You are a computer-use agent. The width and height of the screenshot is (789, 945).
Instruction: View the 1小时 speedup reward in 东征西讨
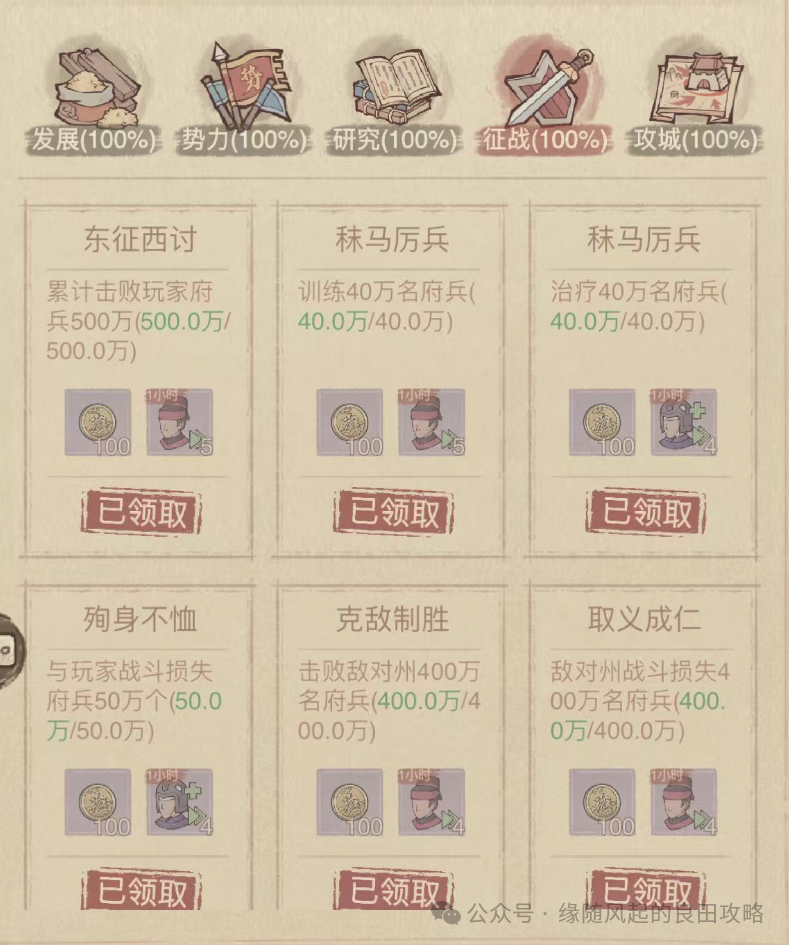point(179,422)
